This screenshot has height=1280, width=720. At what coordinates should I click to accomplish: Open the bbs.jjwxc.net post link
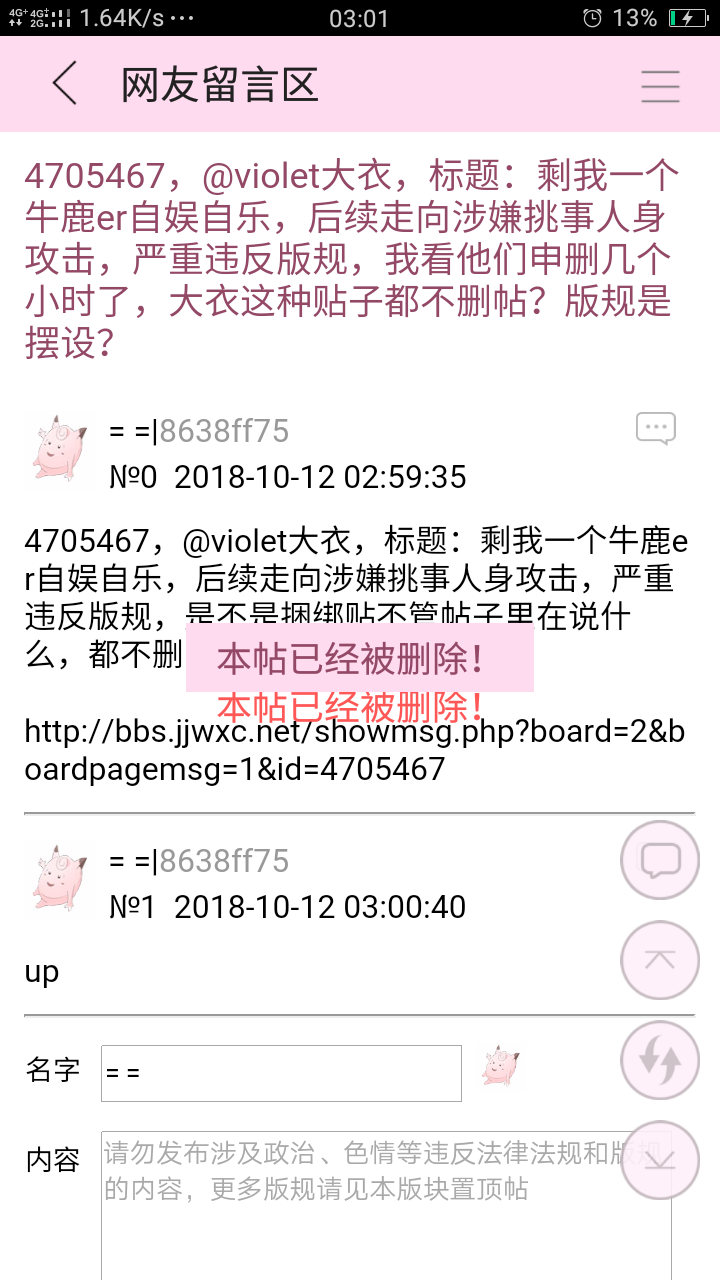tap(354, 750)
